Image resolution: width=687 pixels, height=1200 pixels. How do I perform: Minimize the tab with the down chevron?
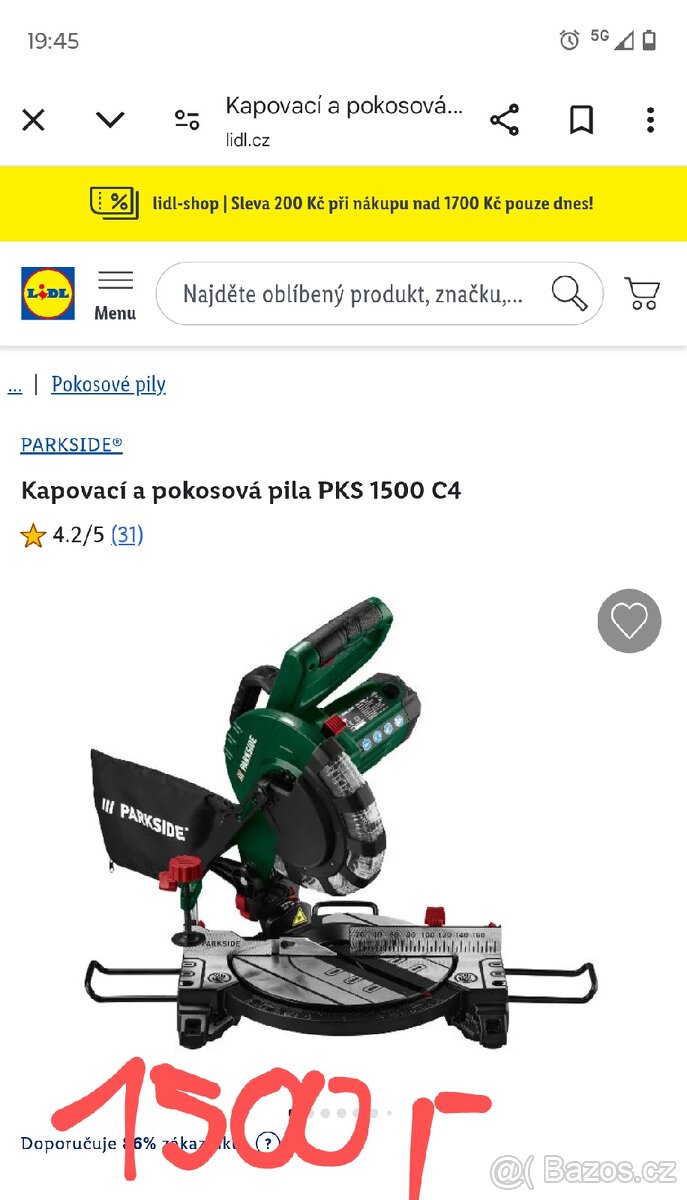pyautogui.click(x=110, y=120)
